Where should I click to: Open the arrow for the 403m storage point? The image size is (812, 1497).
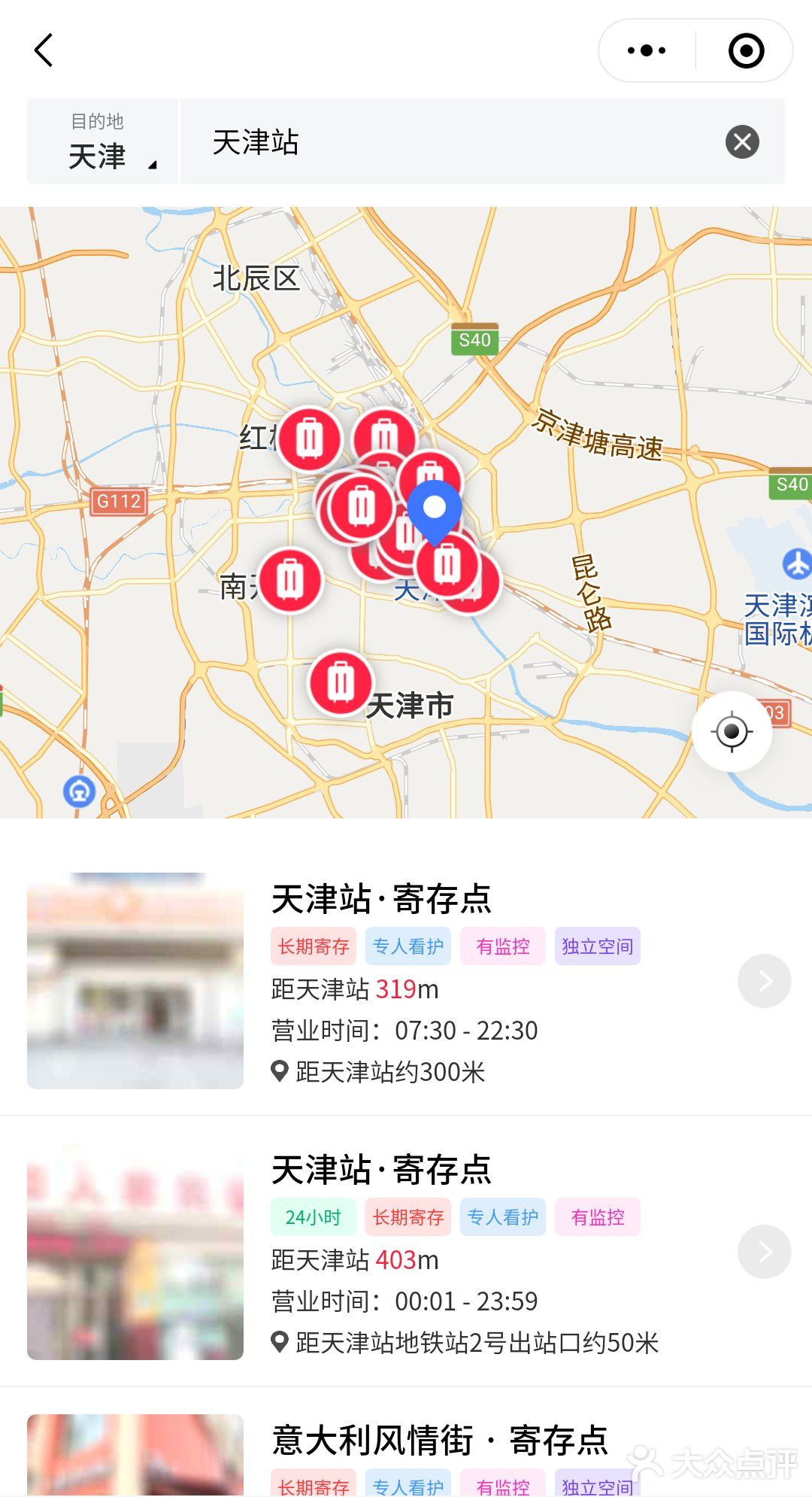point(764,1252)
